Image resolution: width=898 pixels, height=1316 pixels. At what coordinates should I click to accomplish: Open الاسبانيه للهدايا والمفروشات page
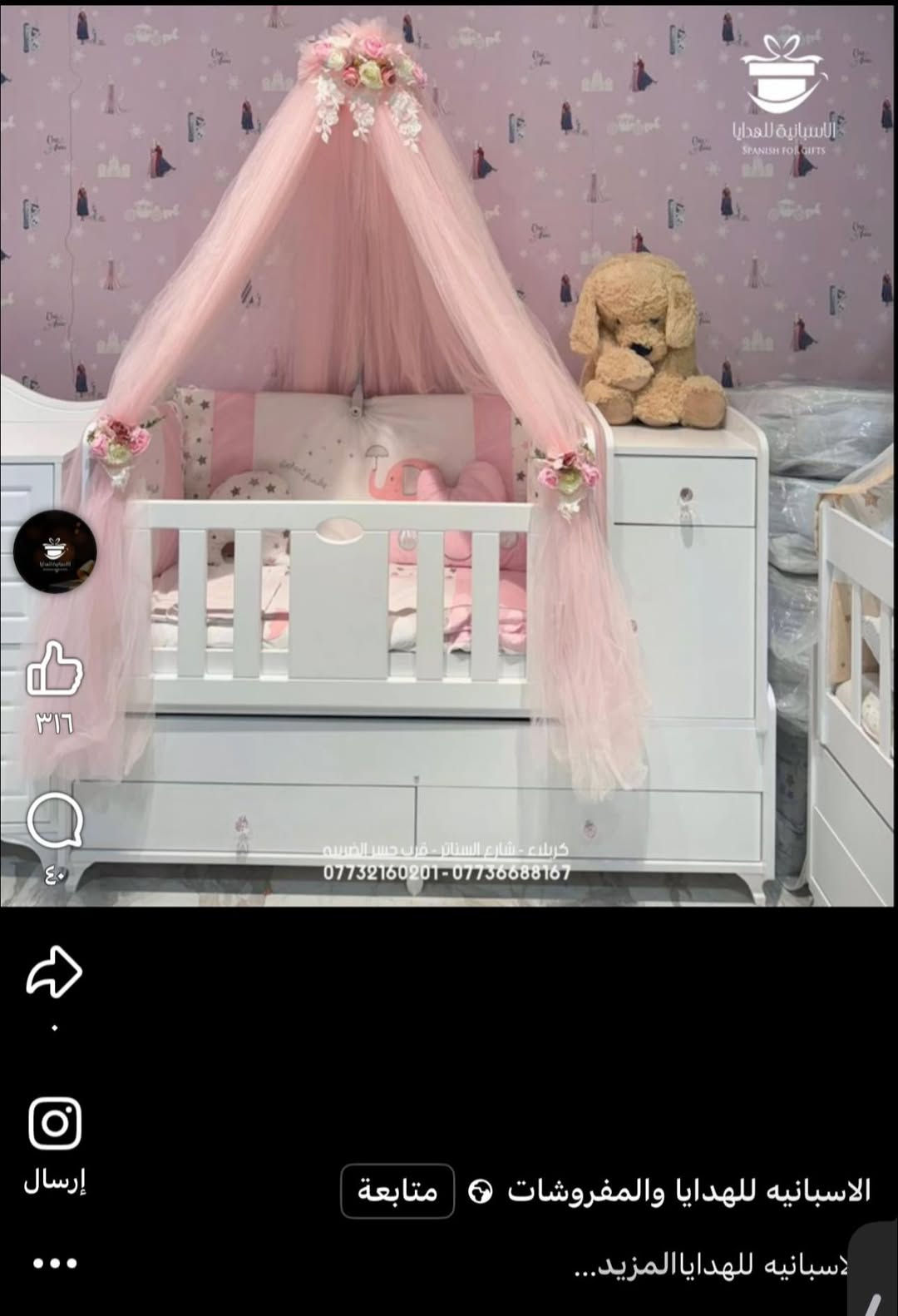[x=688, y=1190]
